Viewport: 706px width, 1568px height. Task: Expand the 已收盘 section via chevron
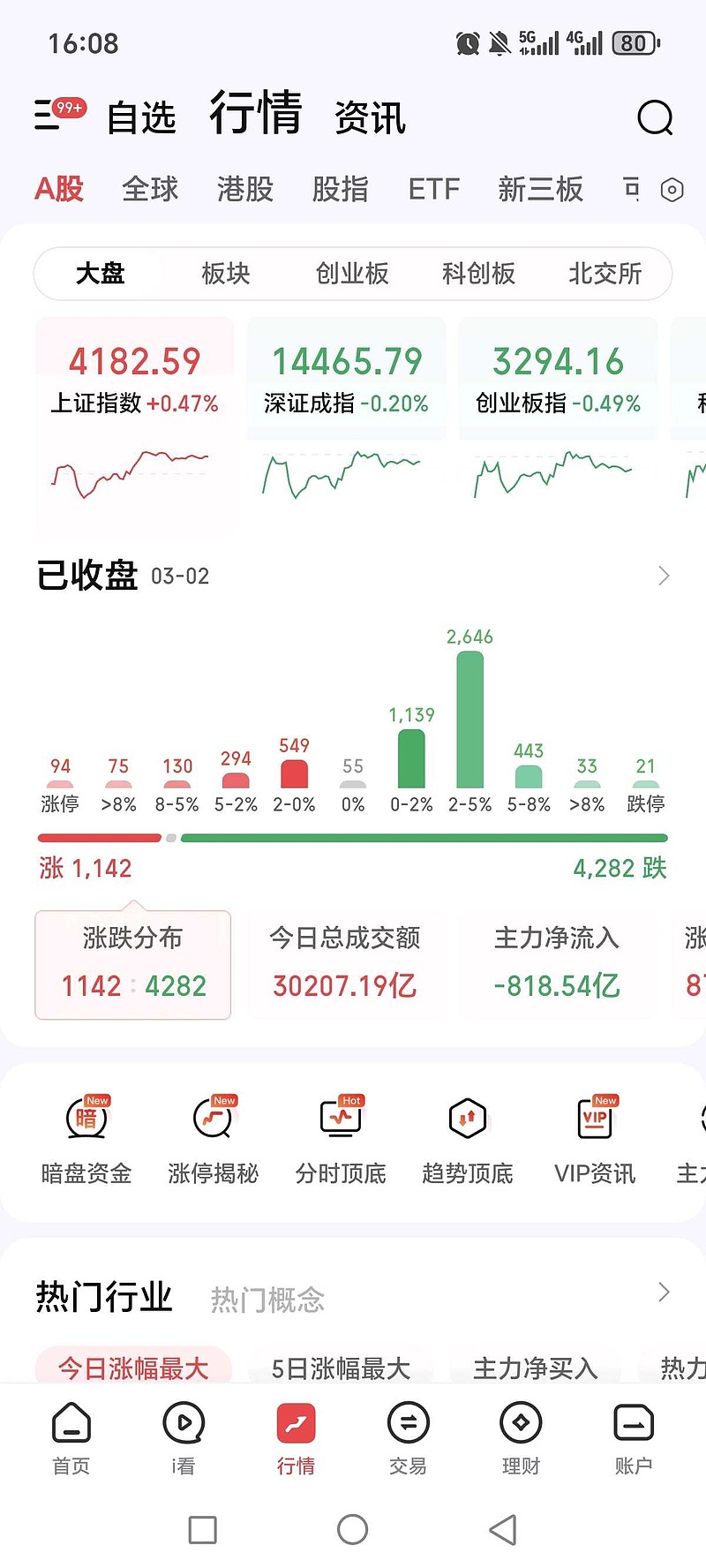click(x=664, y=576)
